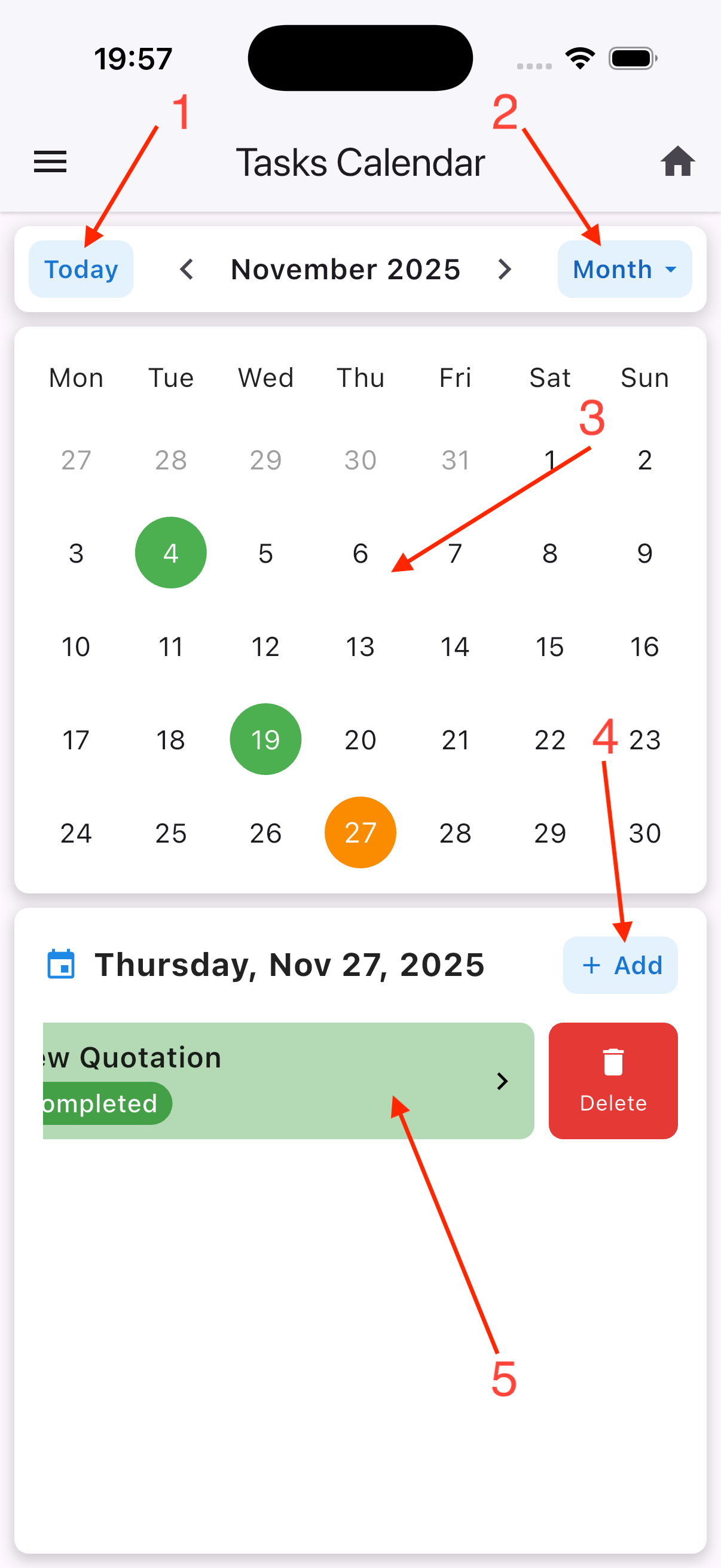This screenshot has height=1568, width=721.
Task: Select the Mon column header
Action: 75,377
